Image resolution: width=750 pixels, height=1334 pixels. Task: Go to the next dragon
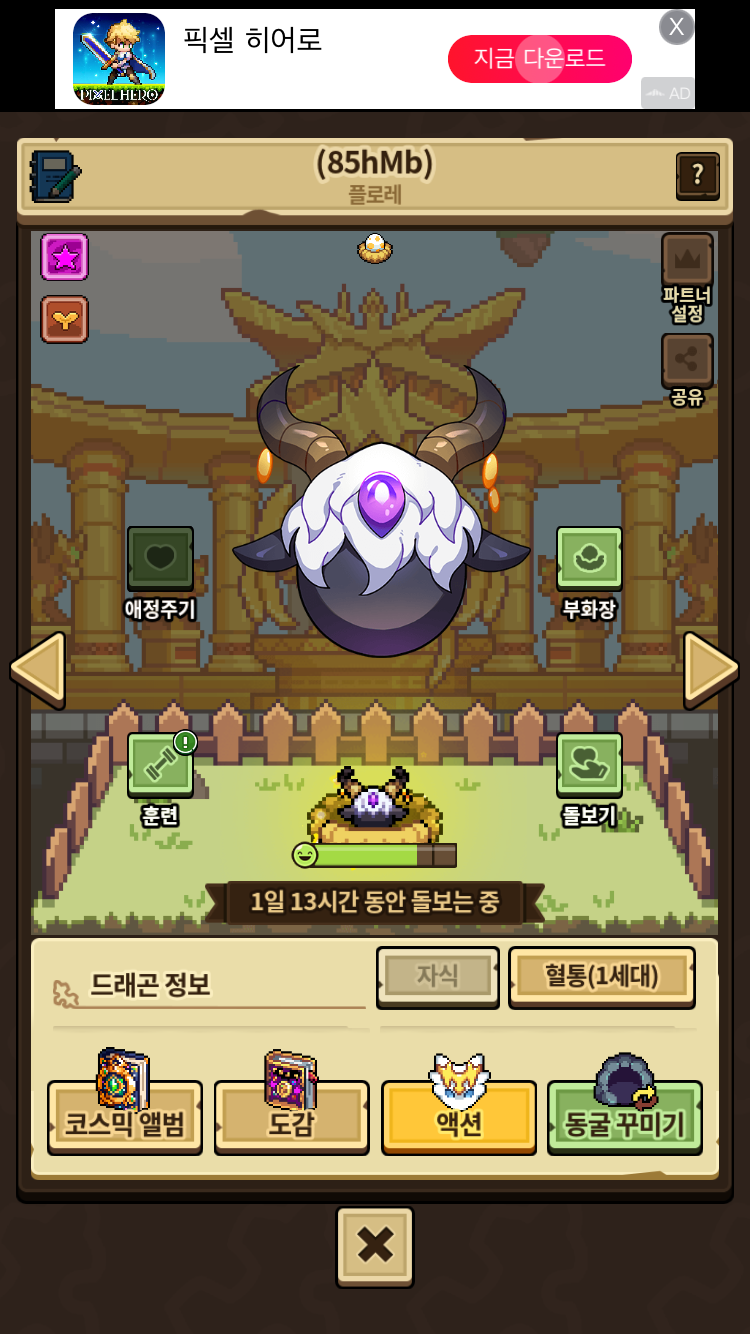point(711,667)
